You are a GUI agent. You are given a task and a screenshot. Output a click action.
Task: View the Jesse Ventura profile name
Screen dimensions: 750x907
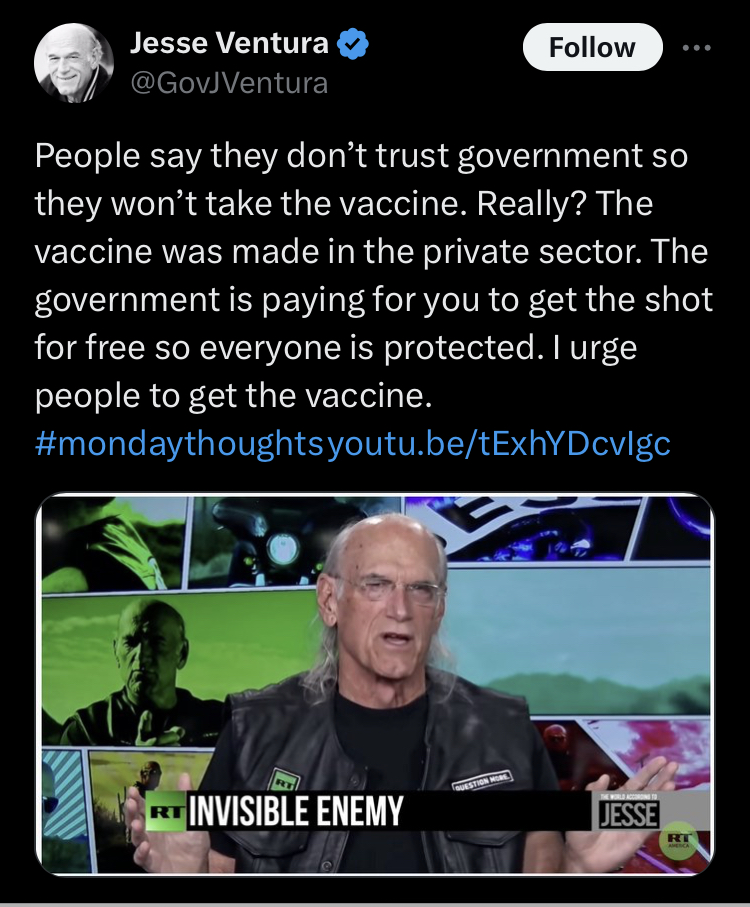pos(228,43)
